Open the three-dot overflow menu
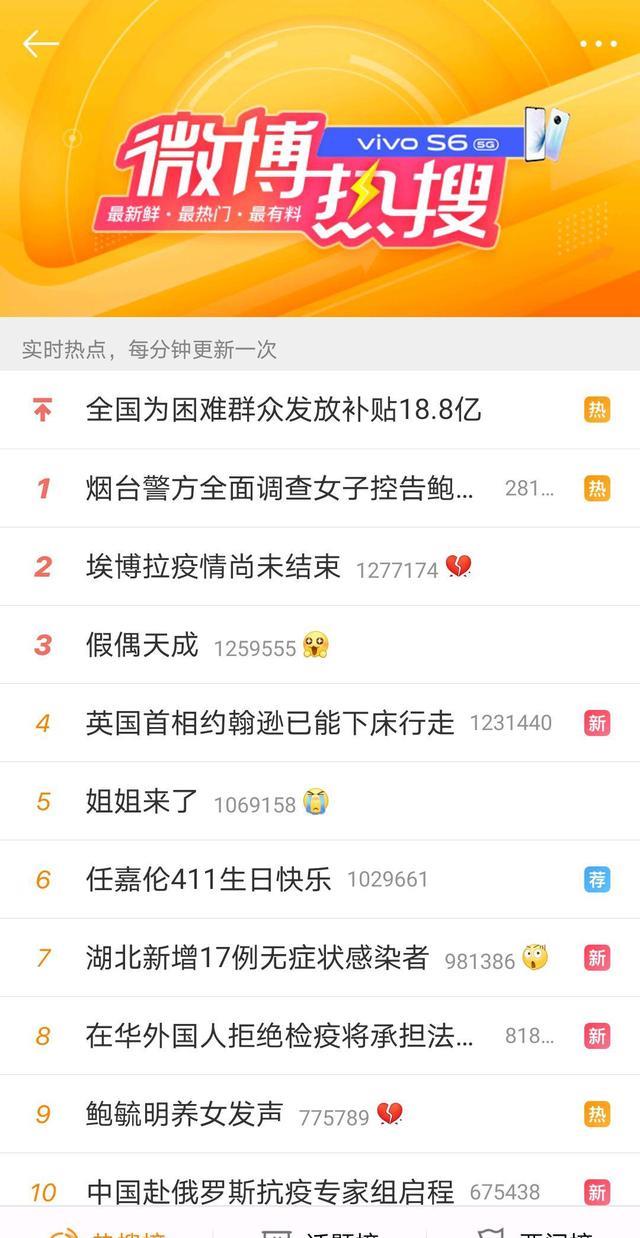Viewport: 640px width, 1238px height. click(598, 44)
